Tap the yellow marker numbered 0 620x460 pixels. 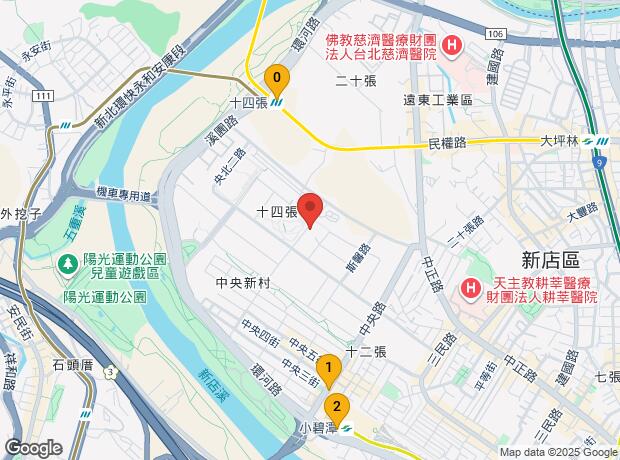coord(277,78)
